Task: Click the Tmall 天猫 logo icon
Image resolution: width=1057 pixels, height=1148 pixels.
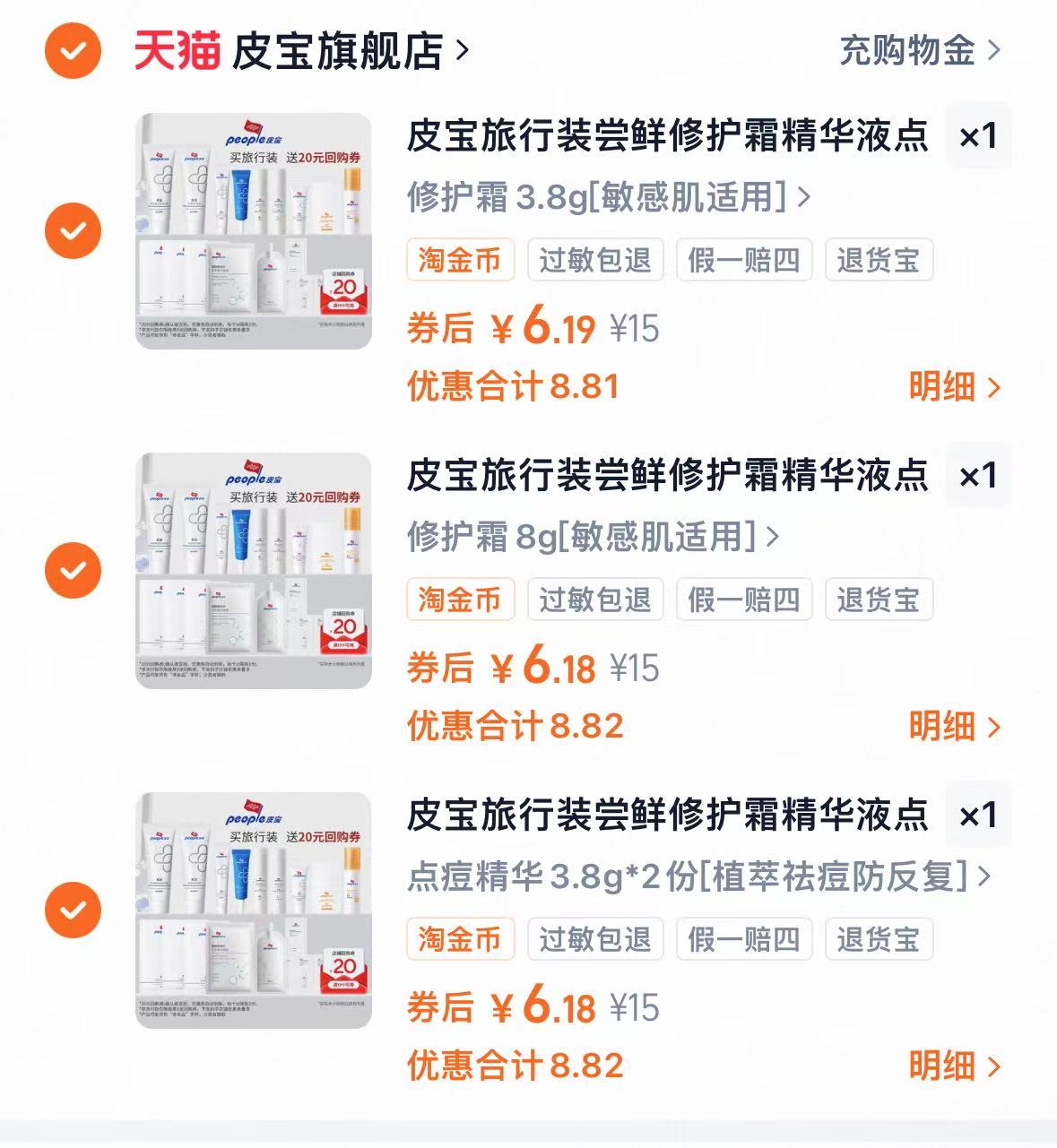Action: 176,51
